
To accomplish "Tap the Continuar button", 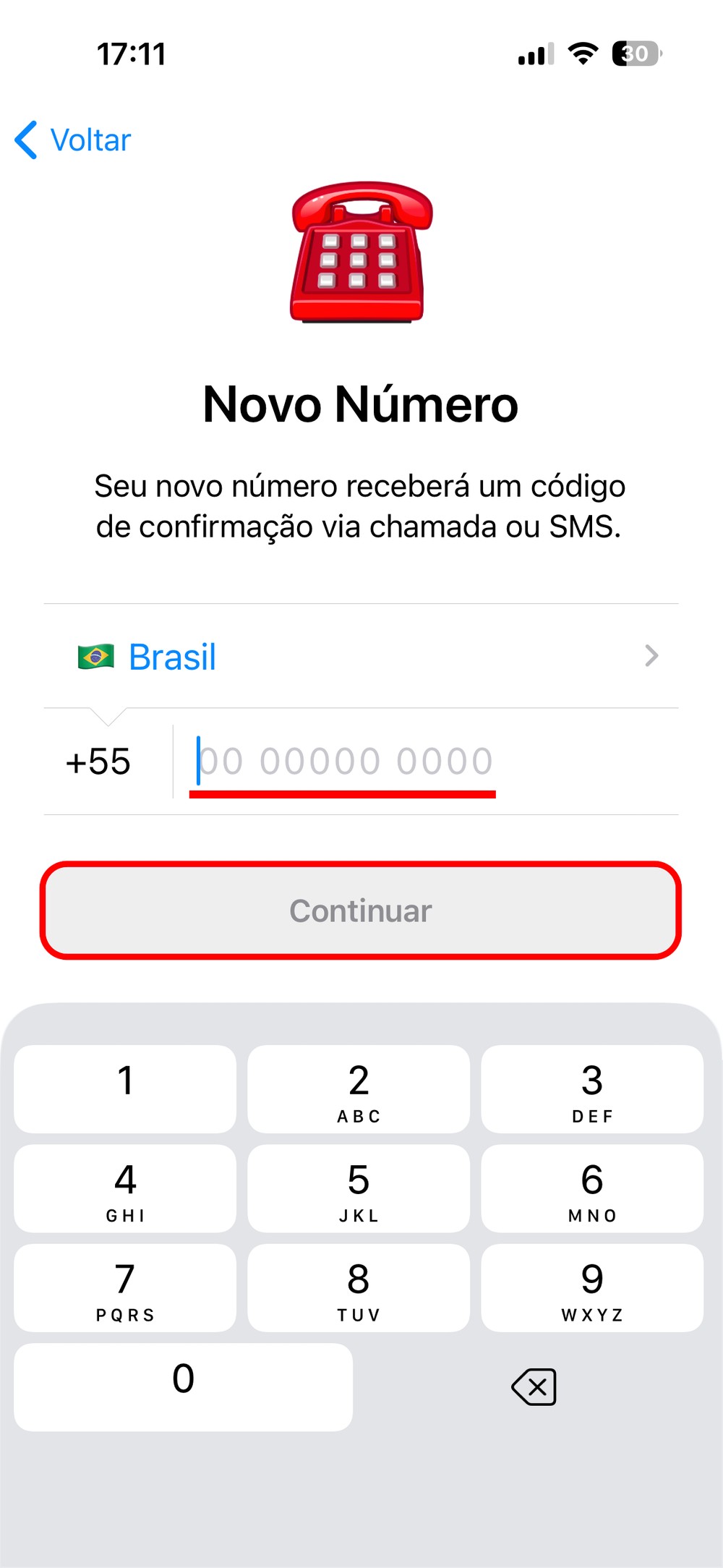I will (x=360, y=911).
